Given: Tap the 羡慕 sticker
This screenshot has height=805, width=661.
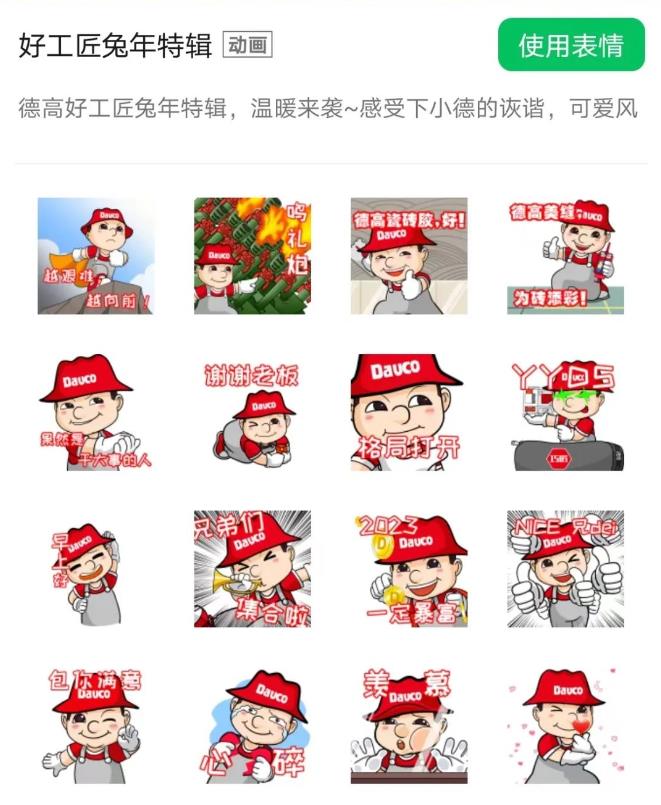Looking at the screenshot, I should [x=408, y=725].
